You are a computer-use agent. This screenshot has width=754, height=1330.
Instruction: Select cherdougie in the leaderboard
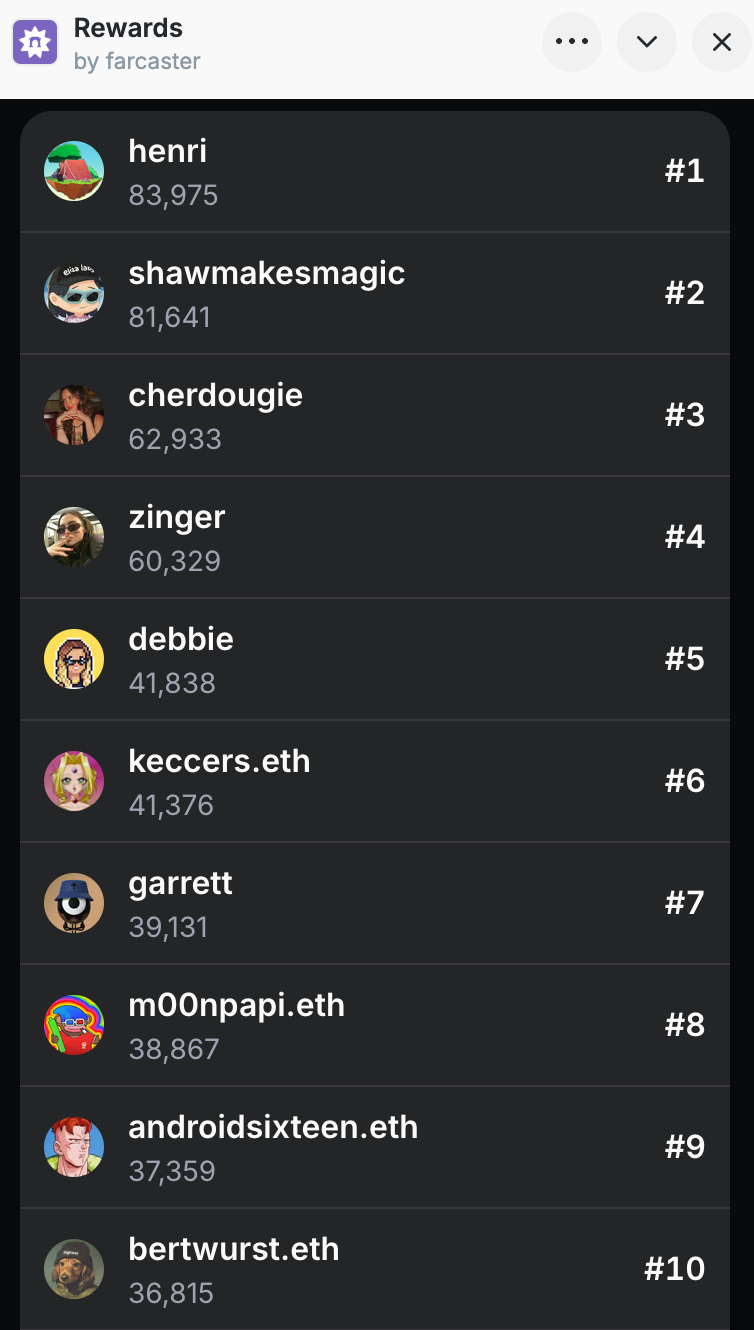(x=374, y=416)
